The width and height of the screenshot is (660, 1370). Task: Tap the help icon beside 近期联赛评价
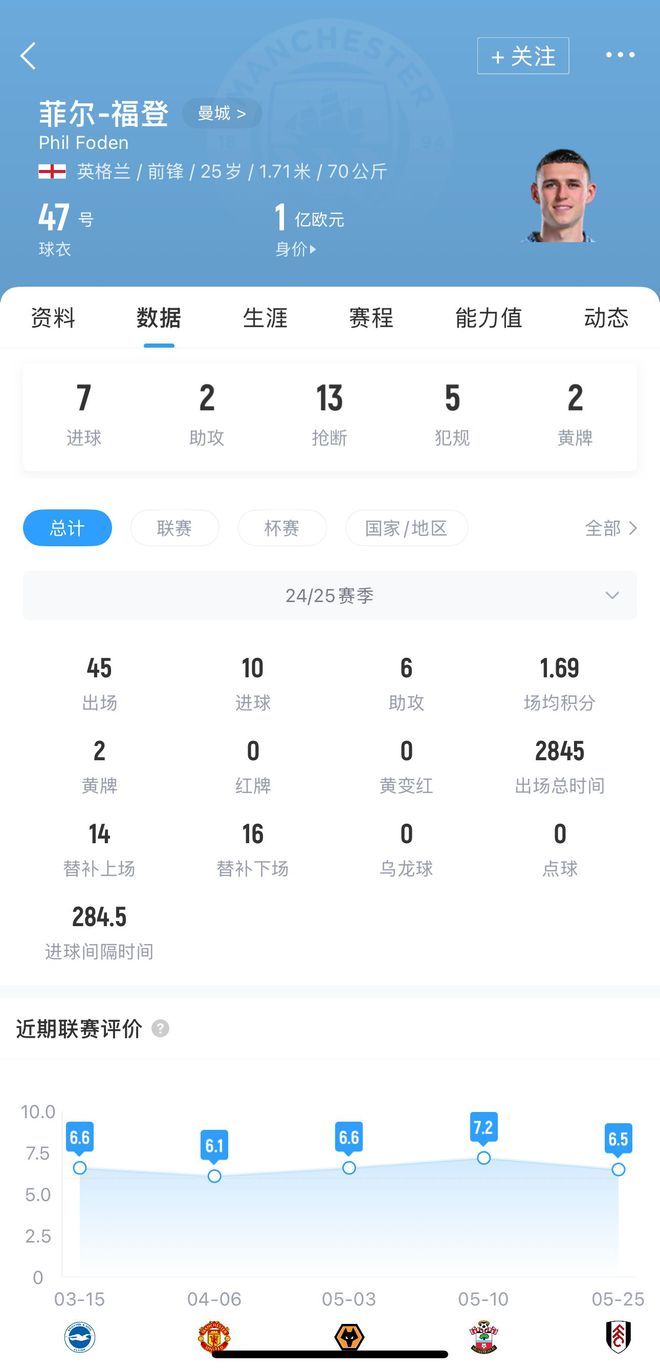160,1029
